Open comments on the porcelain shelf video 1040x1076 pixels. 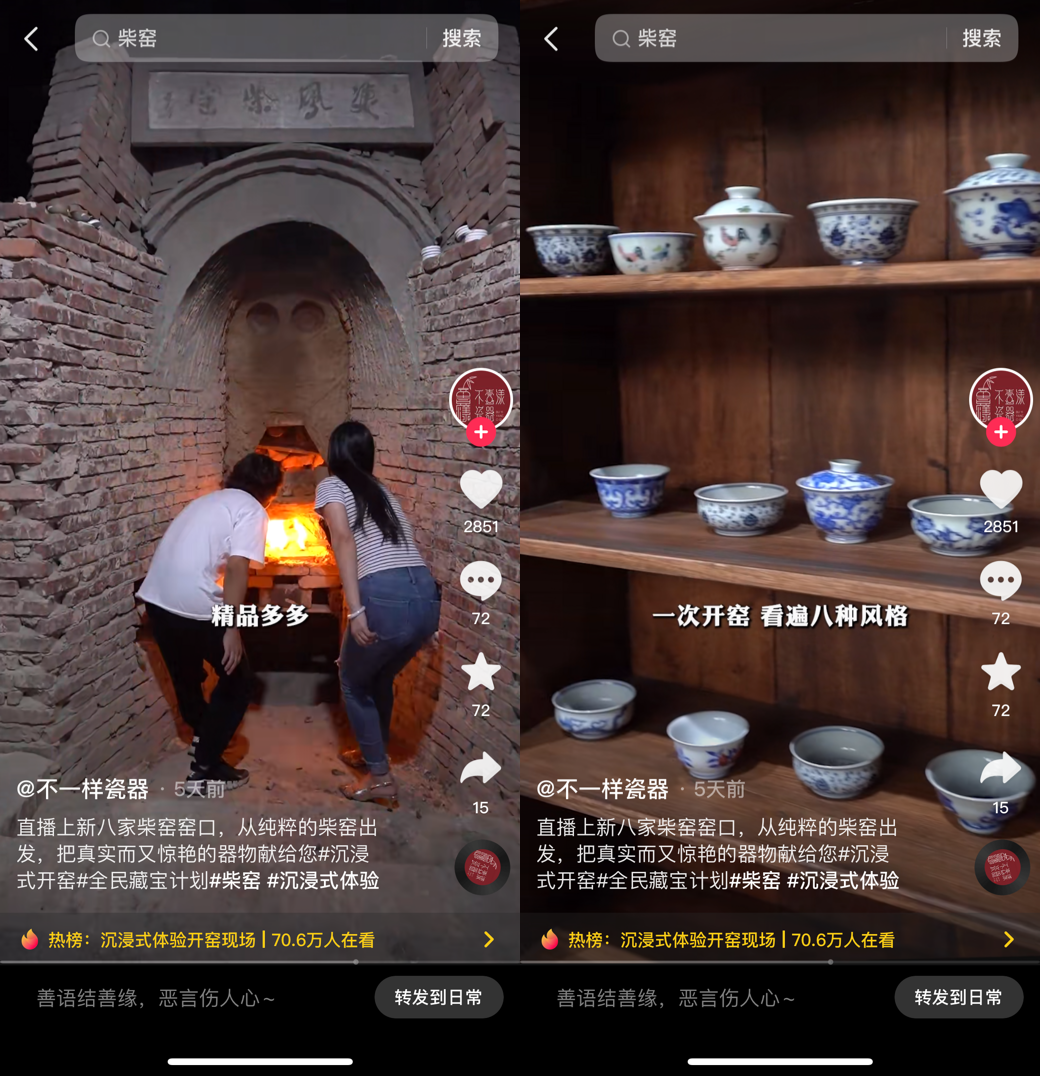coord(1001,581)
